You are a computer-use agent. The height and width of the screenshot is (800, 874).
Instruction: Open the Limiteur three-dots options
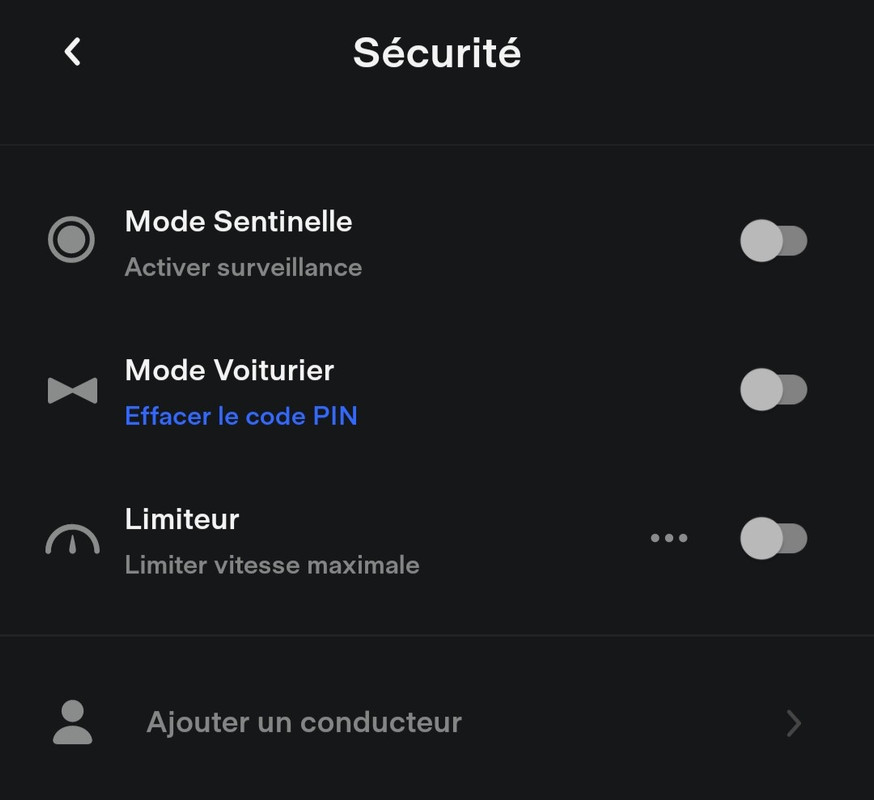(669, 538)
